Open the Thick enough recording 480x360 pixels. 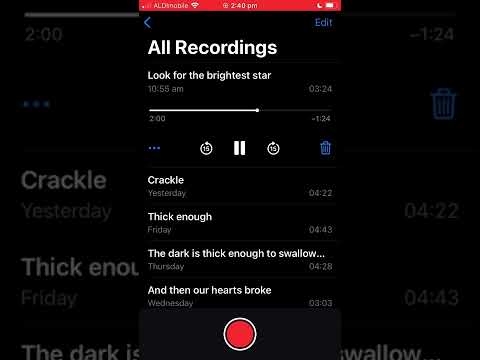click(240, 223)
